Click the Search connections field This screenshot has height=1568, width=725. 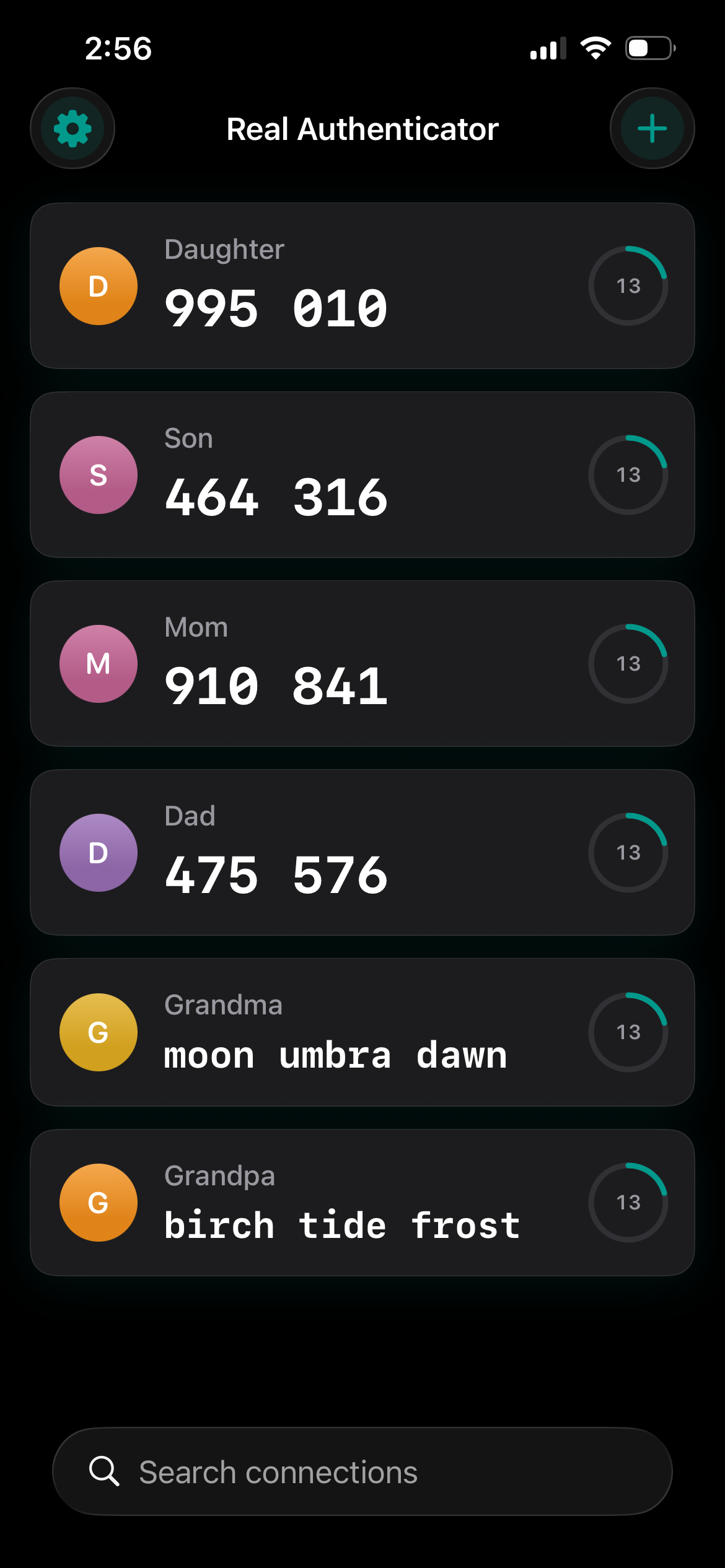[362, 1472]
